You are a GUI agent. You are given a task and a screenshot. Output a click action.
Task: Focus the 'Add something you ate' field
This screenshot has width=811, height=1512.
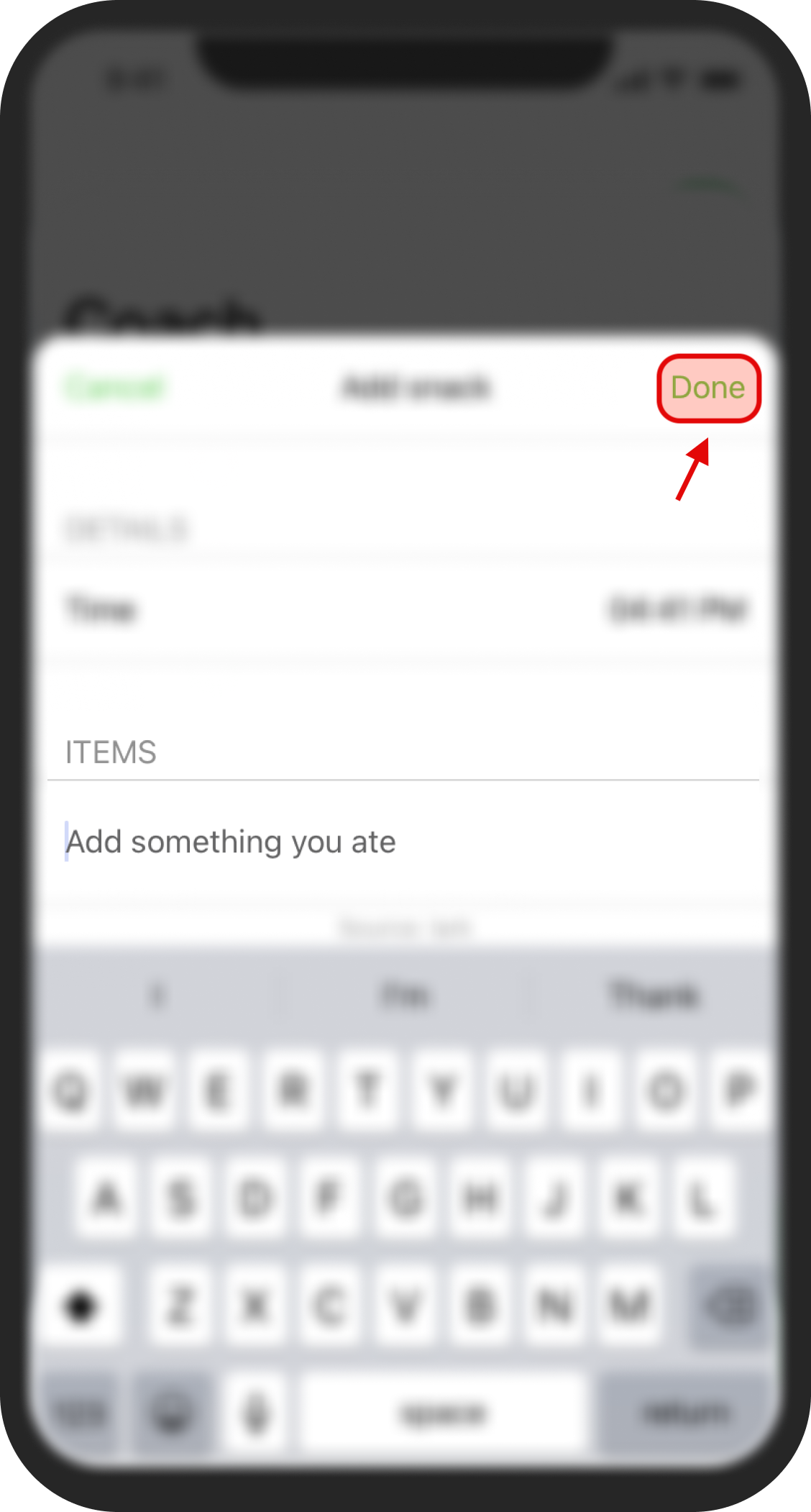(x=232, y=842)
